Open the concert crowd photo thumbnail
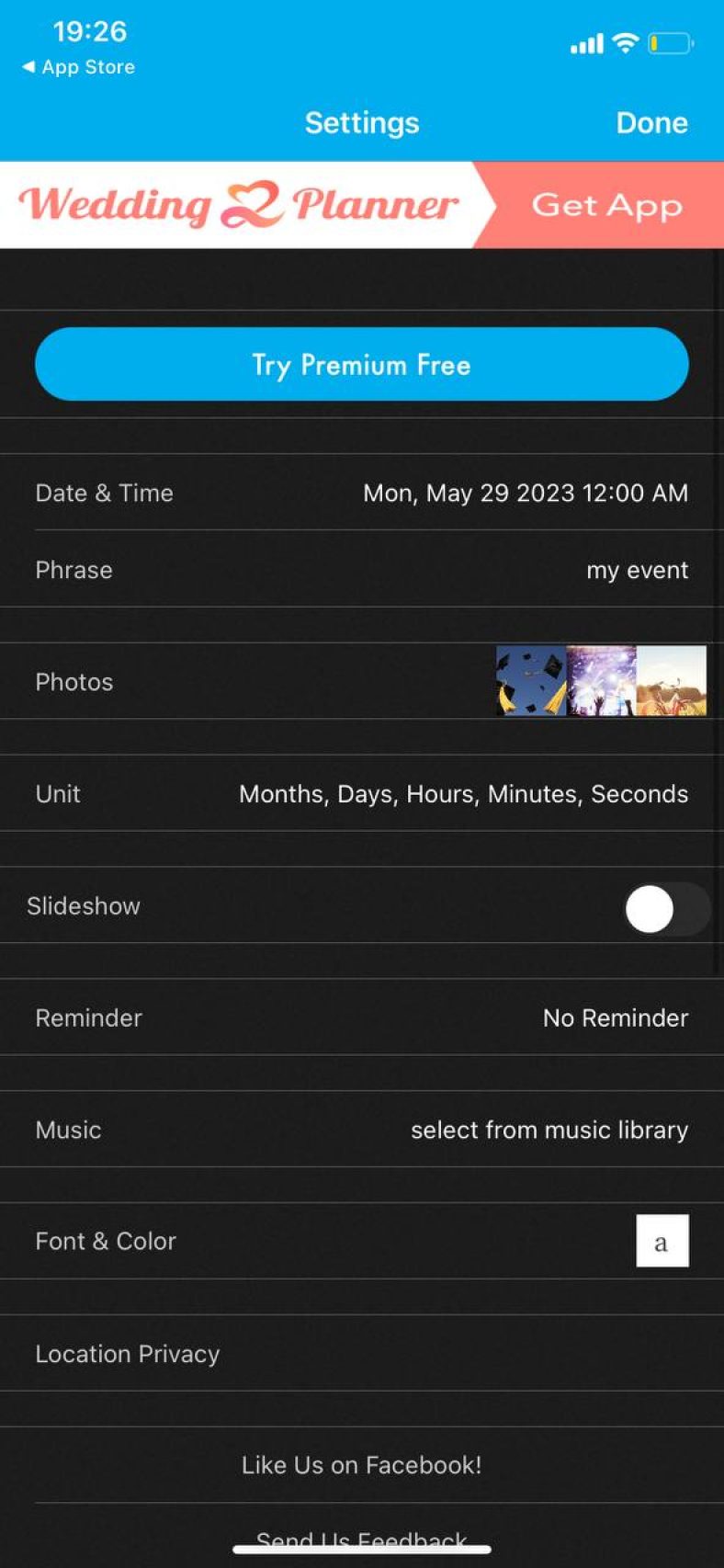 (600, 681)
